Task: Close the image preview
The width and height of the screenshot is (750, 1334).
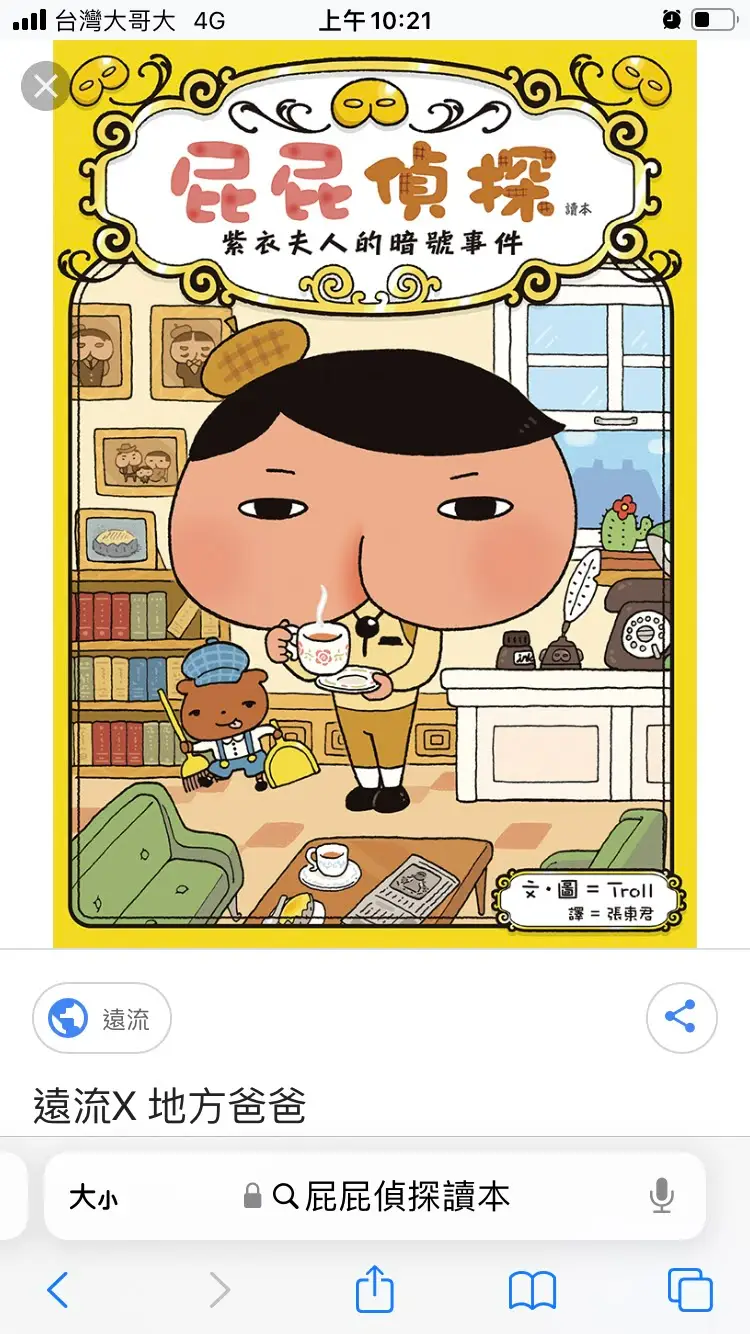Action: (x=45, y=86)
